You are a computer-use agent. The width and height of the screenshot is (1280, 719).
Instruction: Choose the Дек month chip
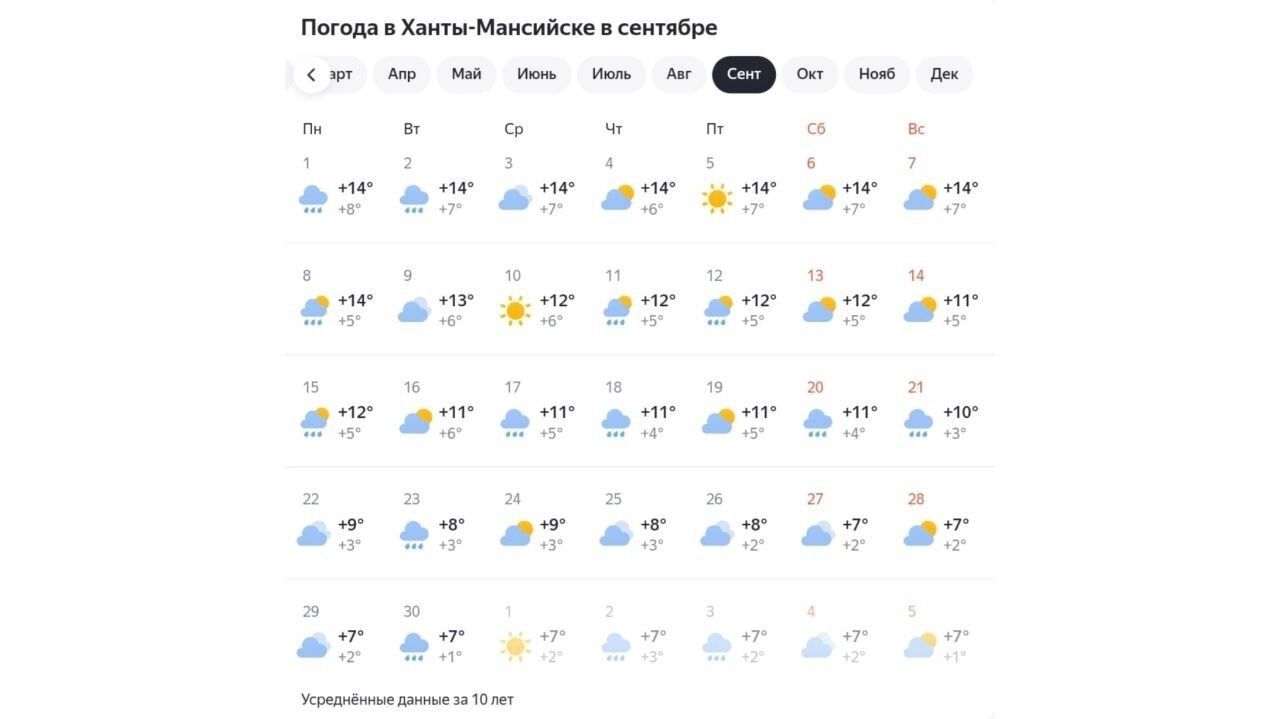click(x=944, y=75)
